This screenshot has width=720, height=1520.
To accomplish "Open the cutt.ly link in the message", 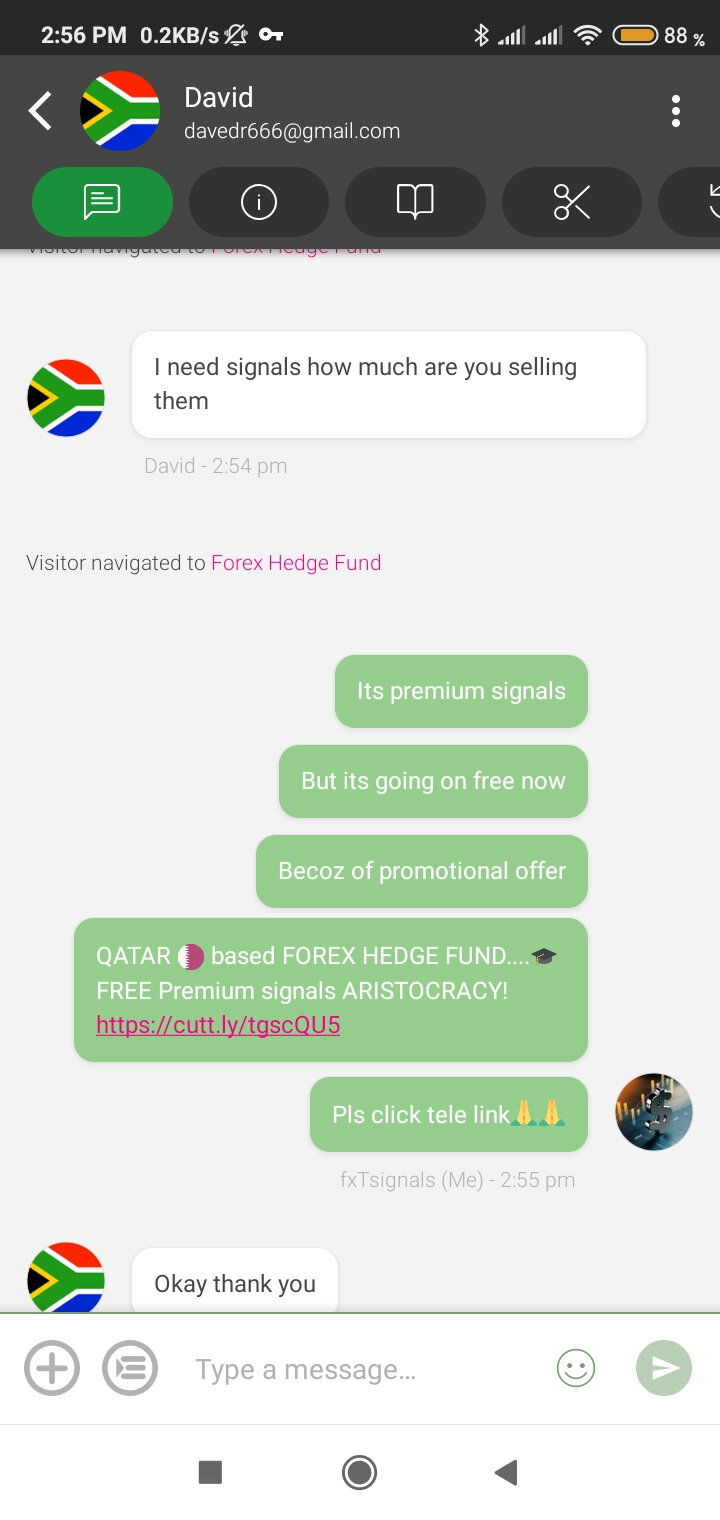I will [x=218, y=1025].
